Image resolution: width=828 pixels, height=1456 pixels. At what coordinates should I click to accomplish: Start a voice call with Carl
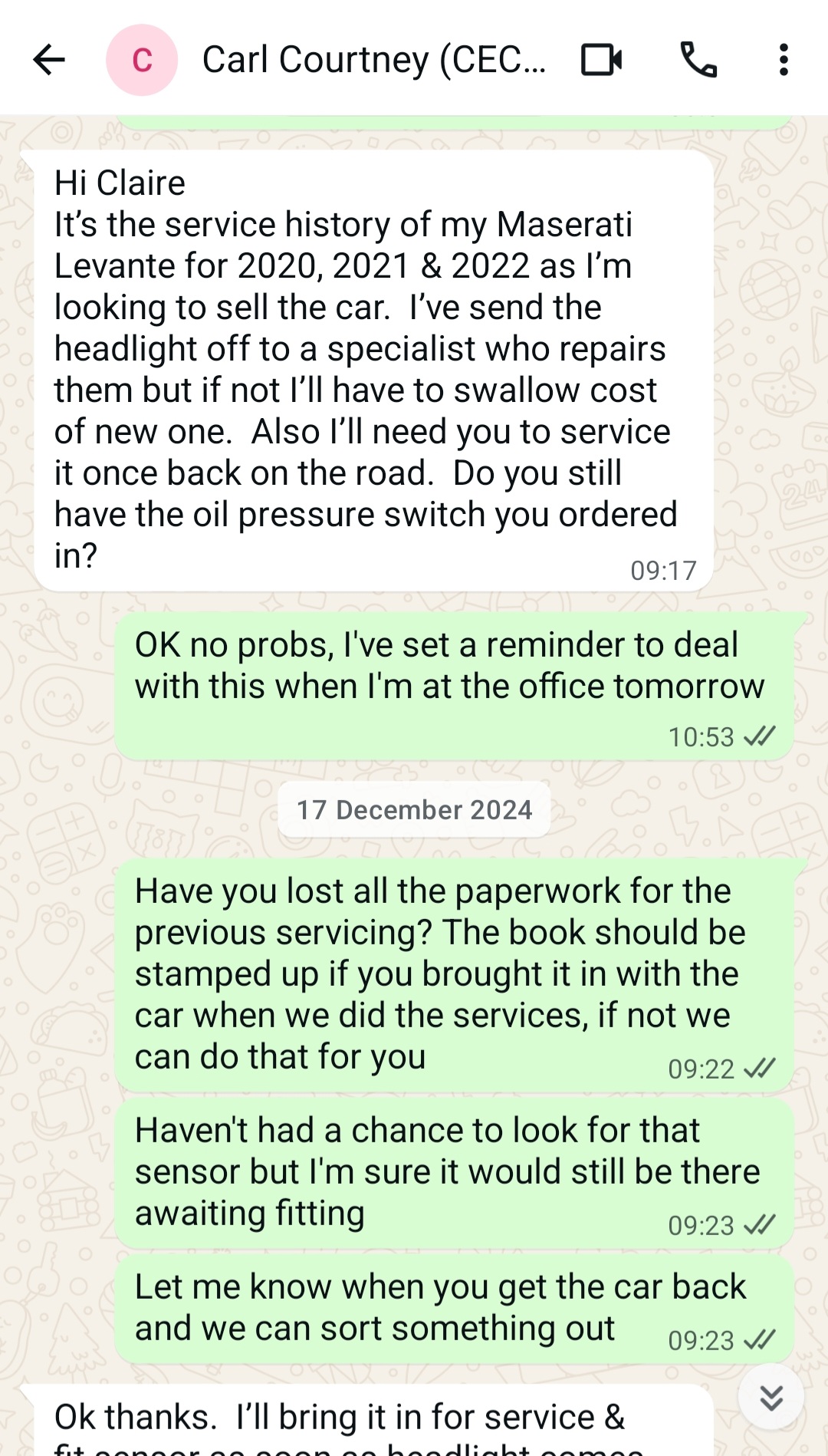[698, 60]
